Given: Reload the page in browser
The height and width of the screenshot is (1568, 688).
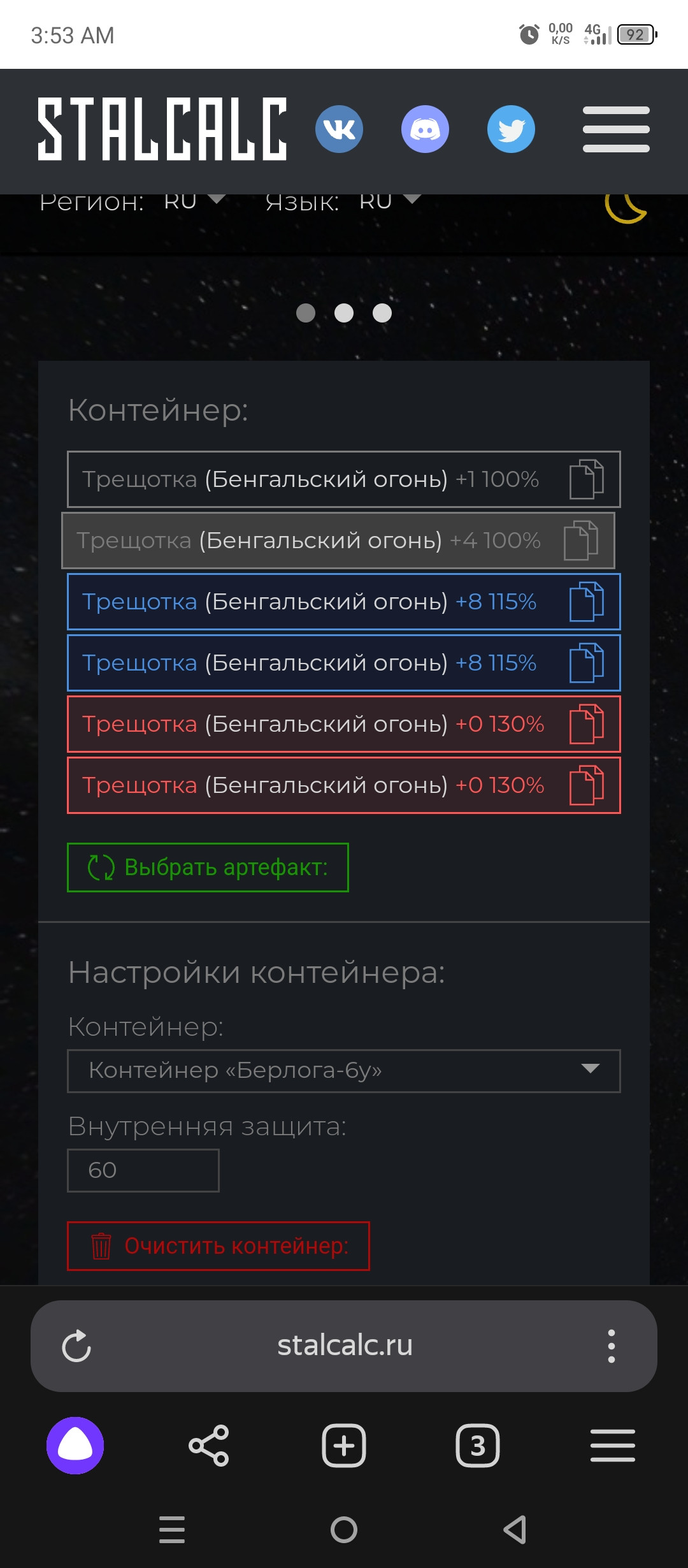Looking at the screenshot, I should (76, 1346).
